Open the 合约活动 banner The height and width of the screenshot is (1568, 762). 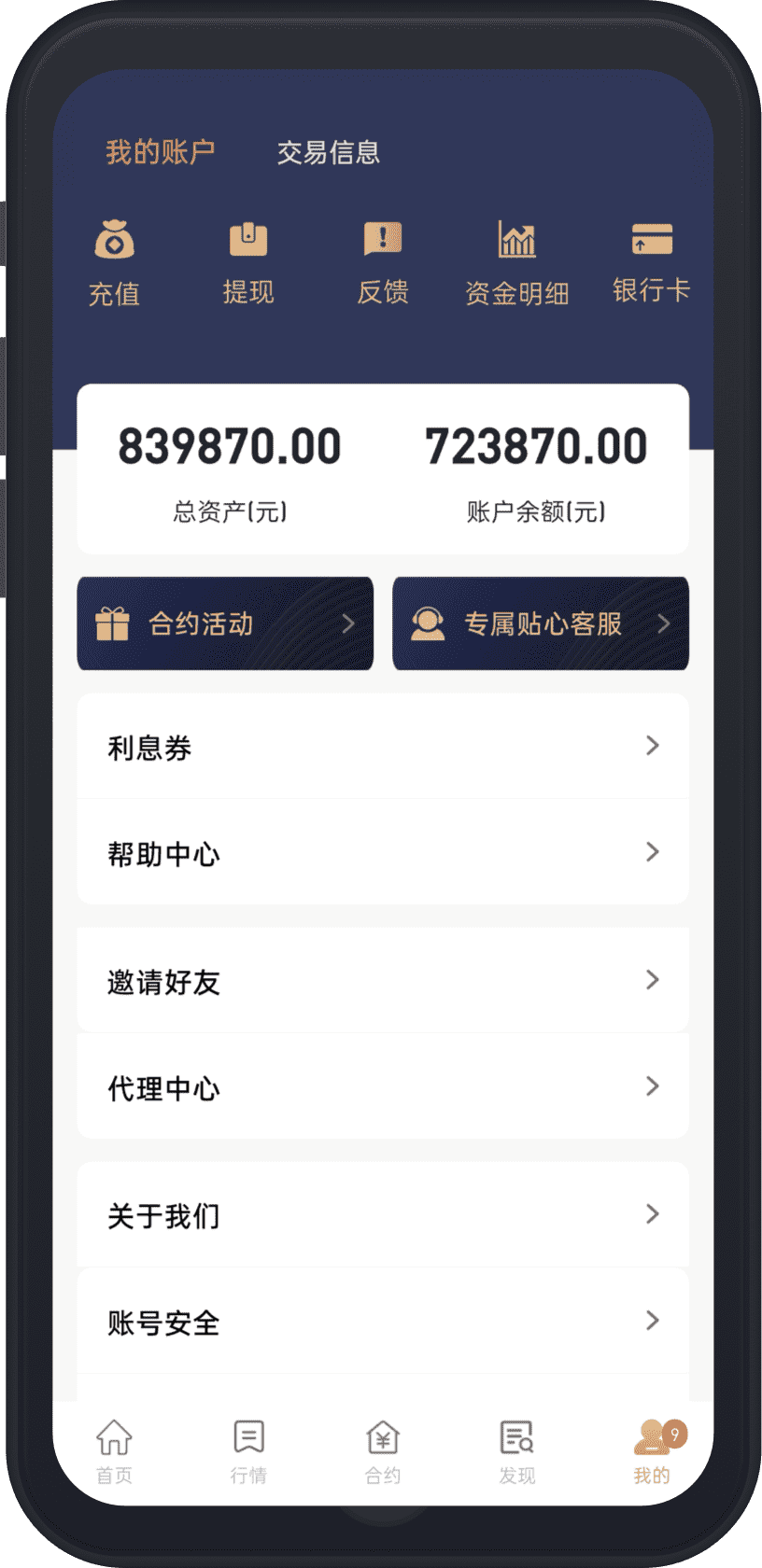pos(225,623)
